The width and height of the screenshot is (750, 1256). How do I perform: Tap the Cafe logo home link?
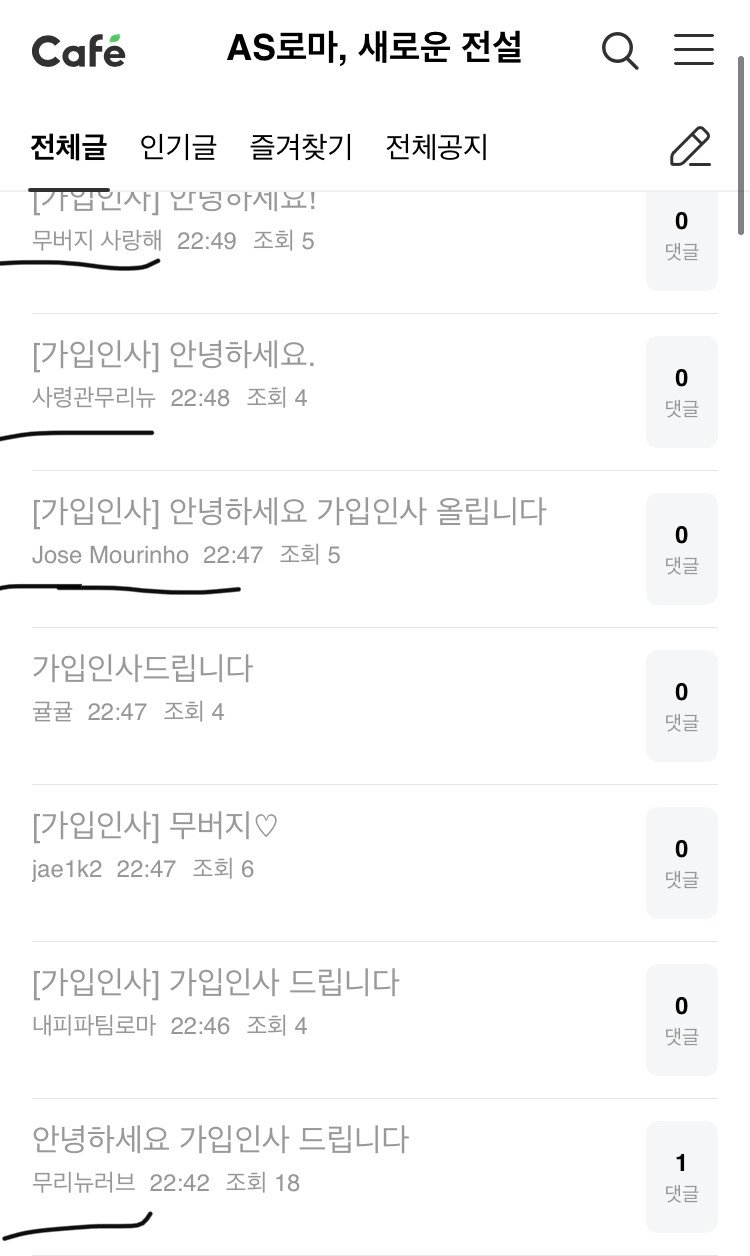78,50
